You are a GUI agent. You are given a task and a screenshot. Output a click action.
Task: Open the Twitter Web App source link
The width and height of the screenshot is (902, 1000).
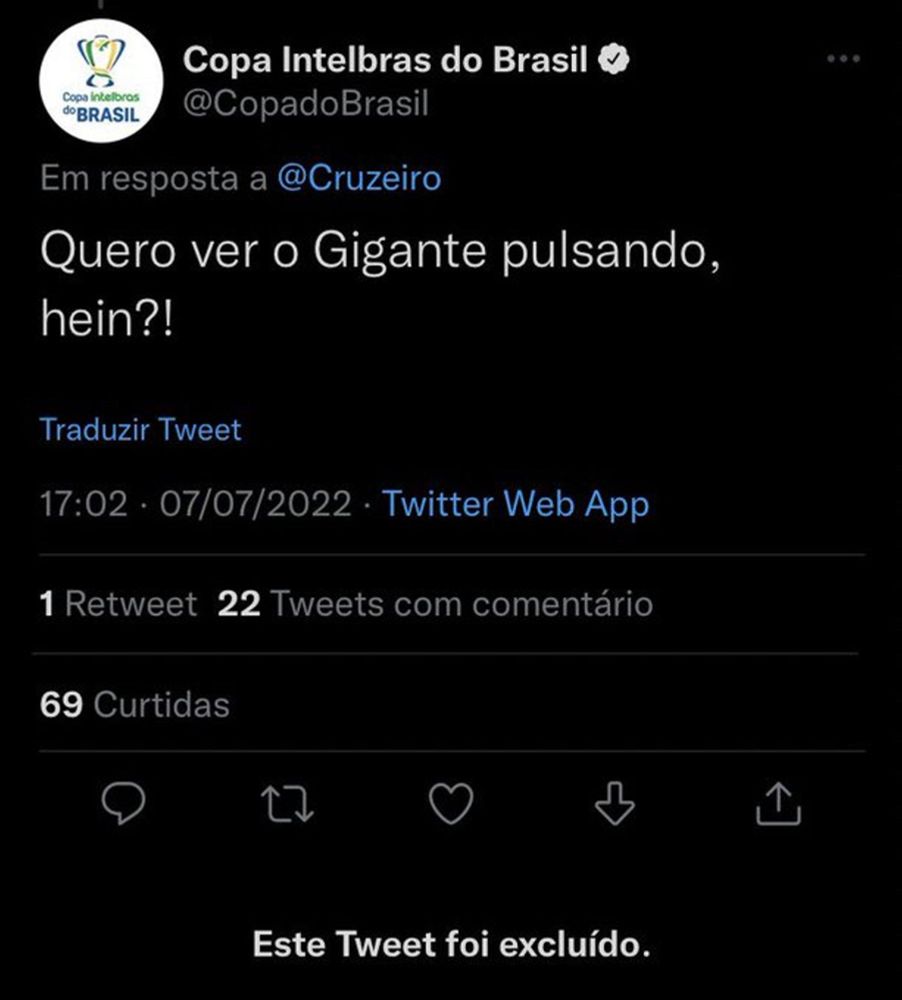click(x=515, y=504)
